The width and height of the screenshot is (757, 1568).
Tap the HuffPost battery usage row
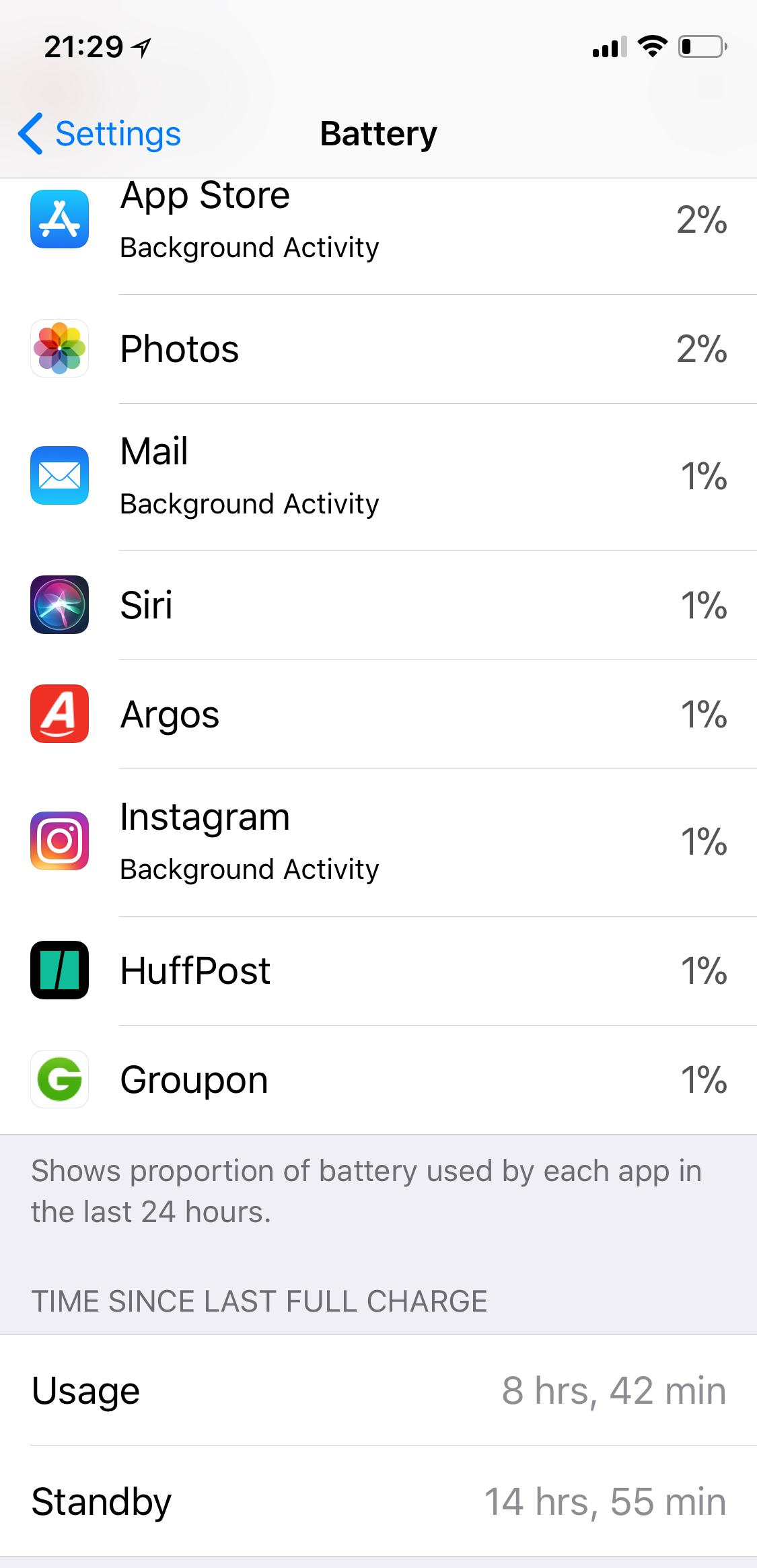(378, 971)
